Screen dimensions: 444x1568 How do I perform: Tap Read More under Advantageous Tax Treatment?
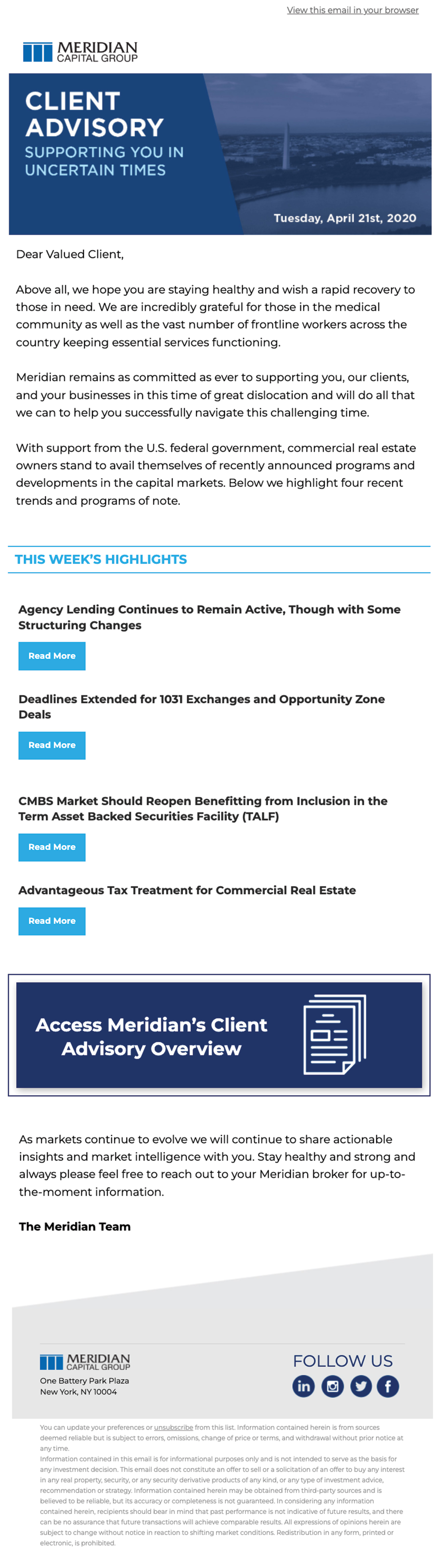[52, 920]
